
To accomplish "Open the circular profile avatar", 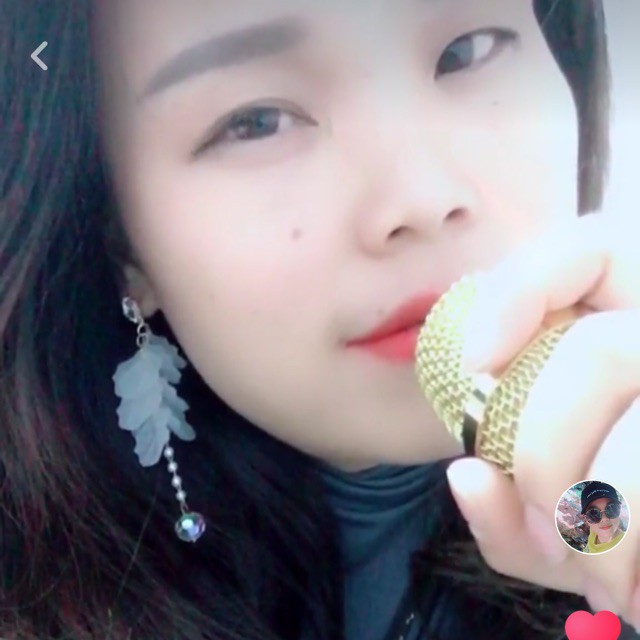I will click(x=592, y=517).
